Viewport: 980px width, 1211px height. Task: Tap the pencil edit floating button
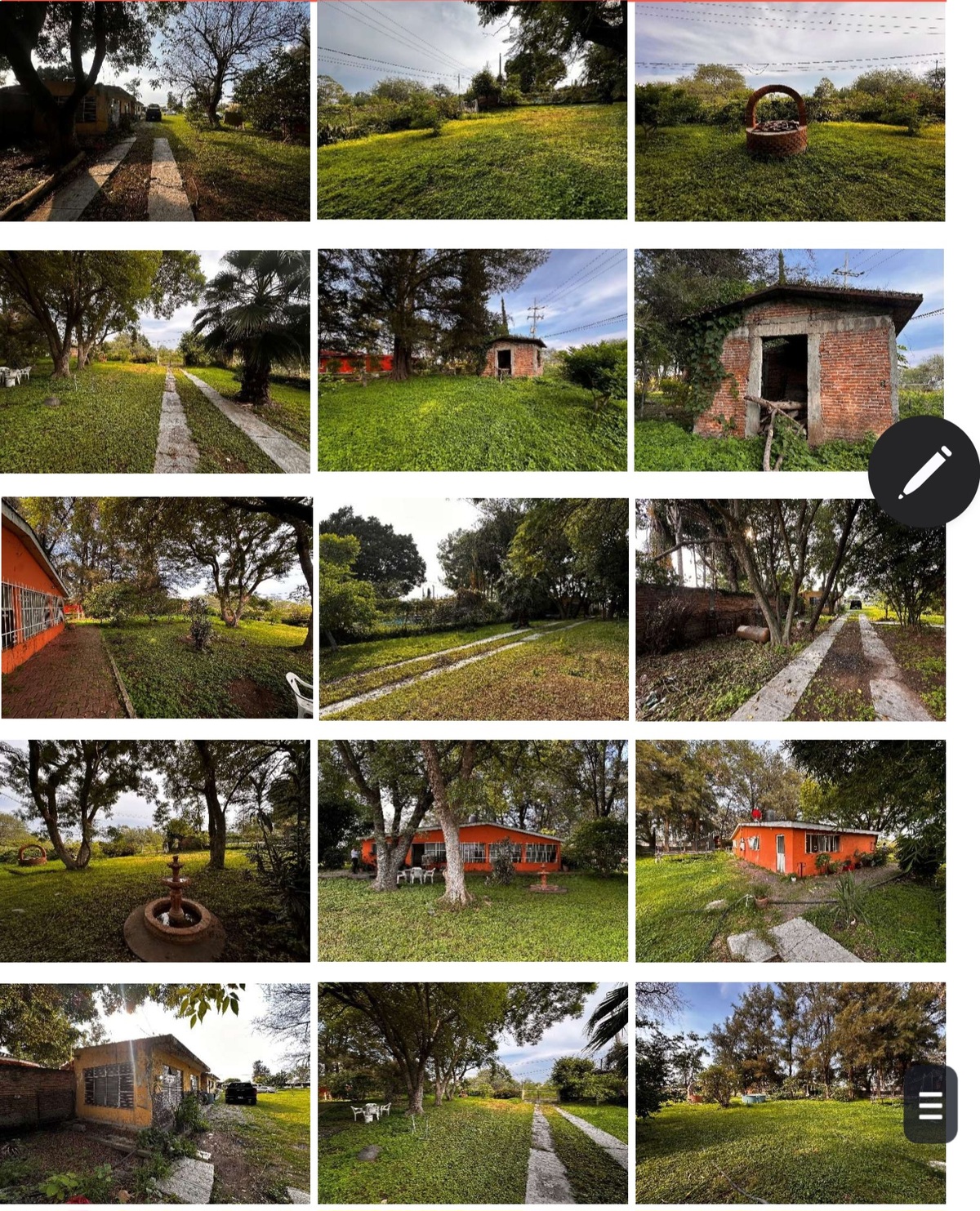click(924, 472)
